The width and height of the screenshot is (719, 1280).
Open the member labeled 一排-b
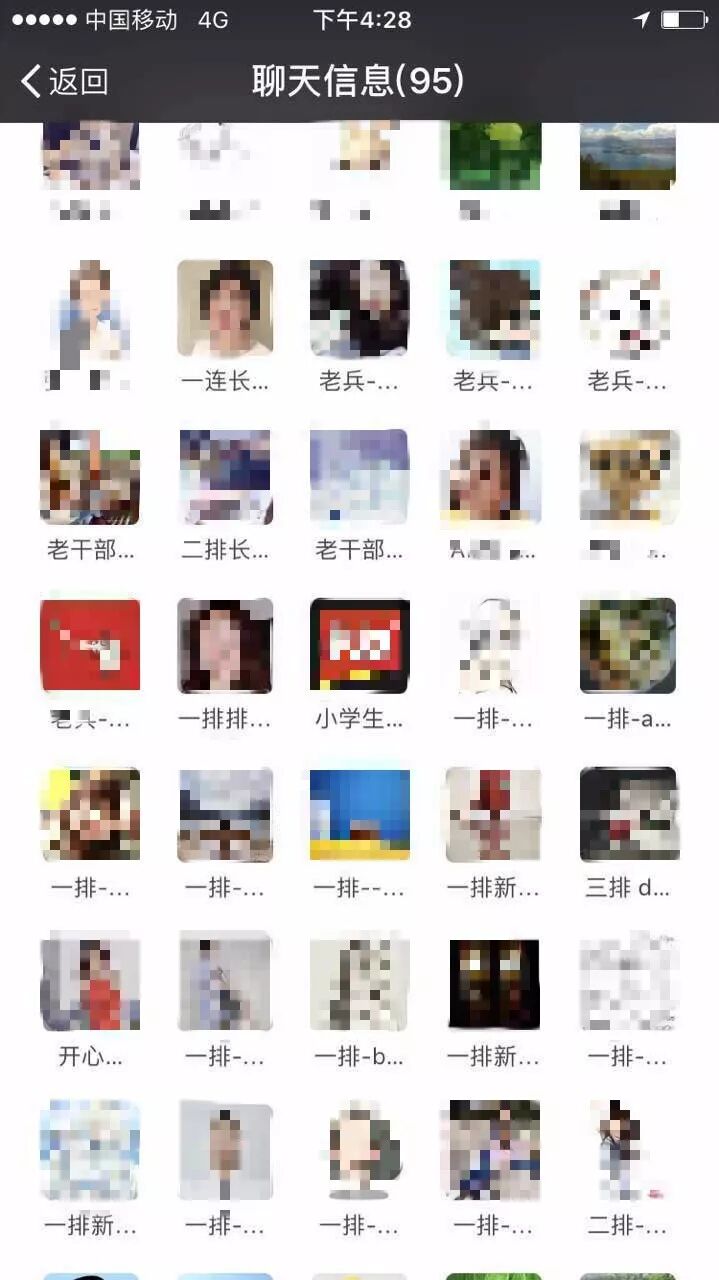pyautogui.click(x=359, y=985)
